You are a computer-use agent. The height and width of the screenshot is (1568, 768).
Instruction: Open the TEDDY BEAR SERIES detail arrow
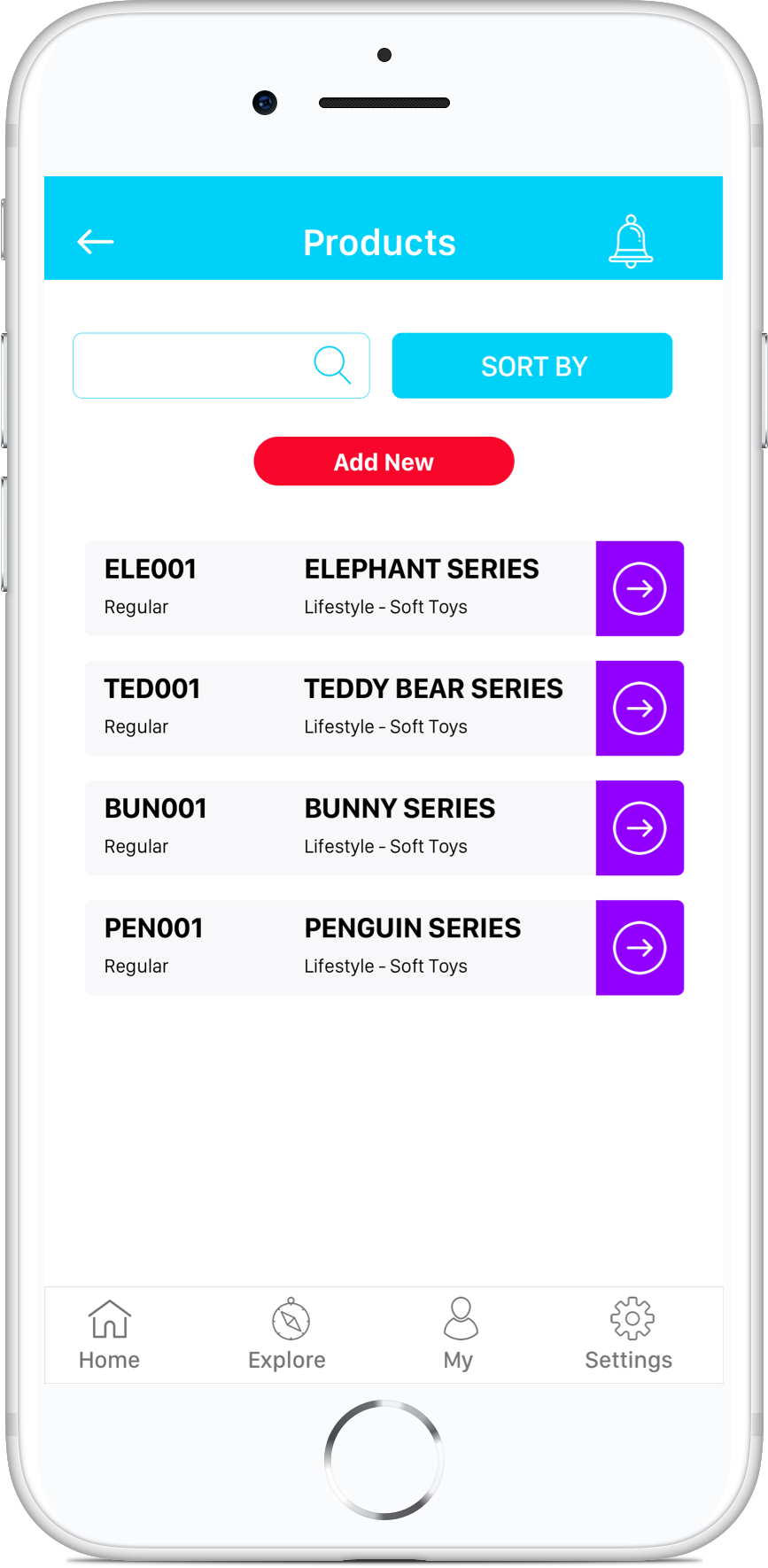click(640, 708)
